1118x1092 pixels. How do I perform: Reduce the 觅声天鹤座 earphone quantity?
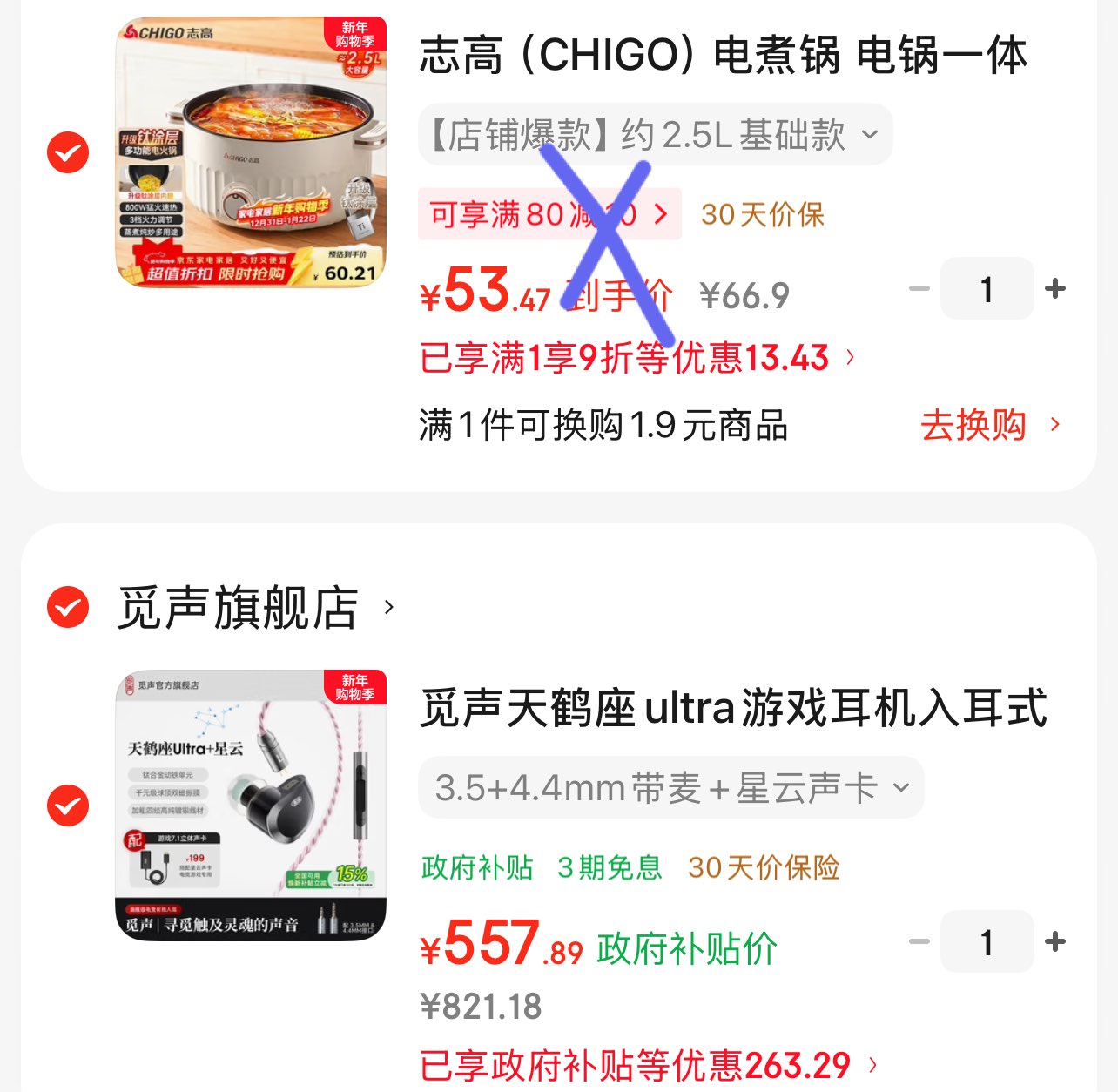click(919, 942)
